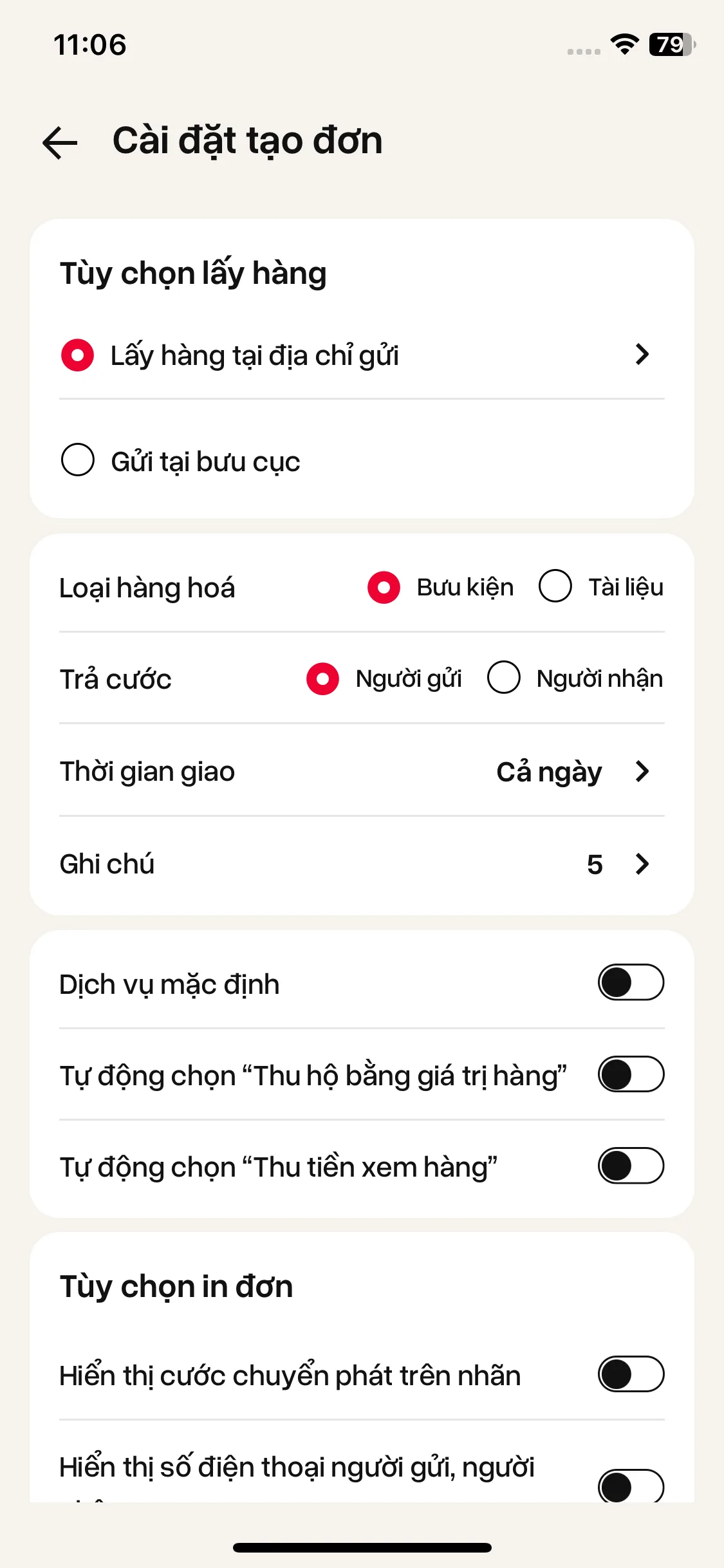
Task: Select Tài liệu as goods type
Action: coord(555,586)
